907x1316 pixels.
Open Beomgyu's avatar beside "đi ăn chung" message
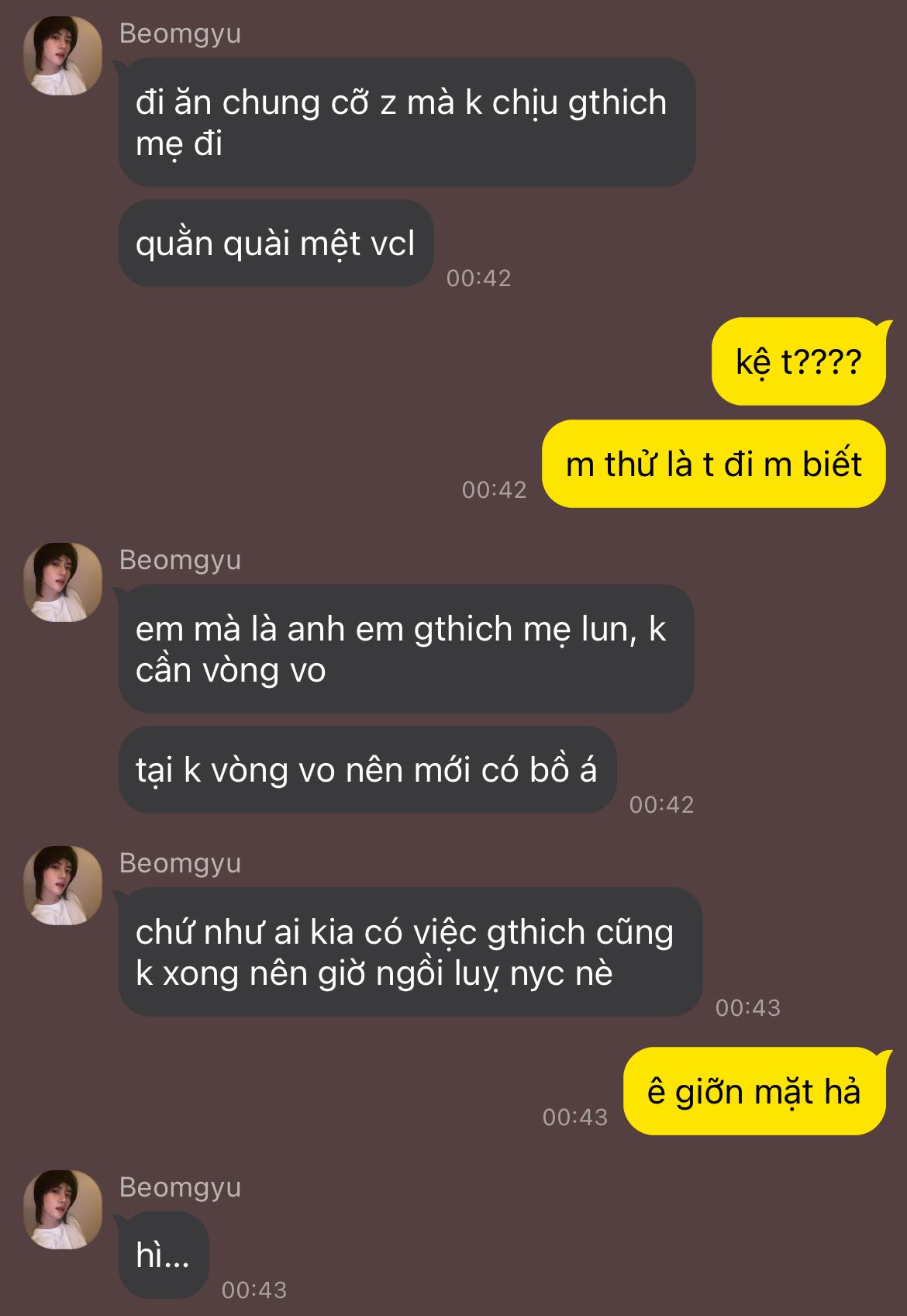tap(63, 57)
